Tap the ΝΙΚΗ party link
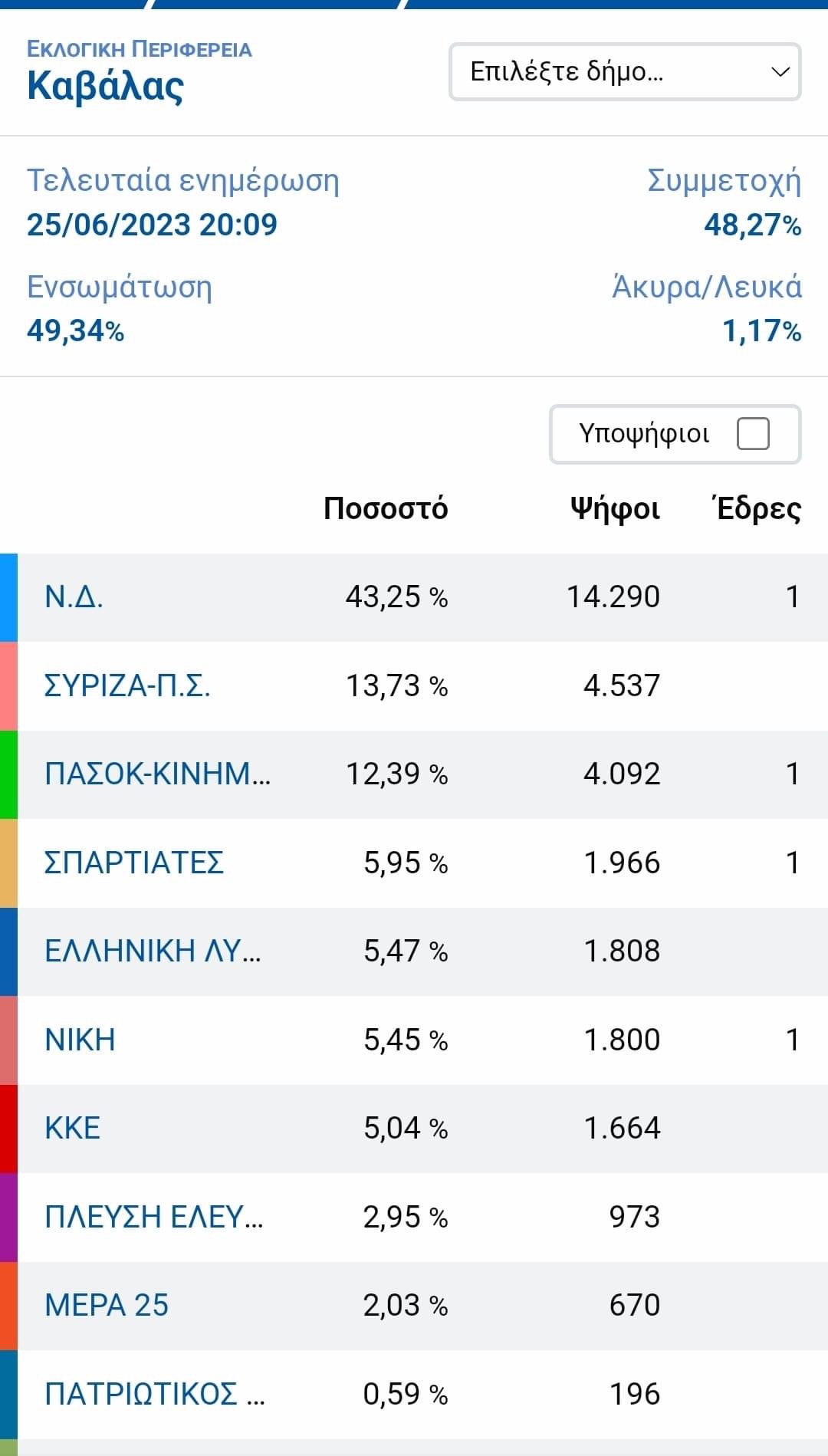The height and width of the screenshot is (1456, 828). tap(80, 1040)
